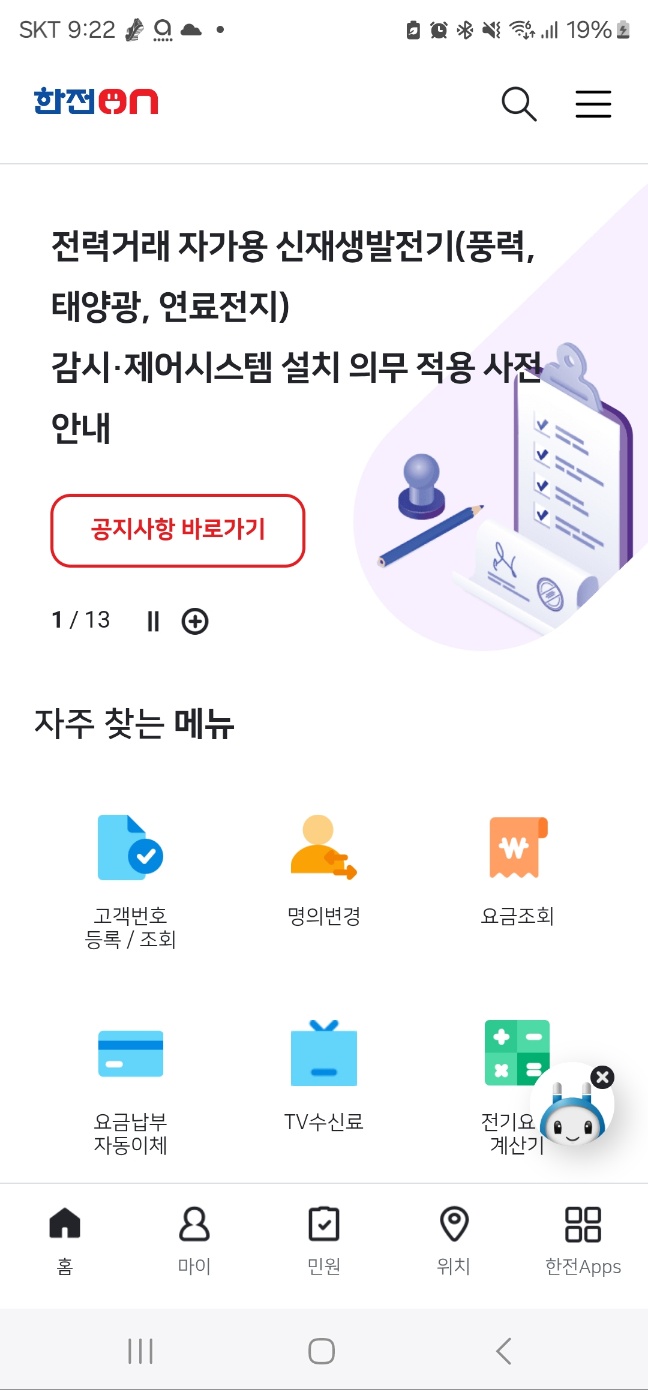The height and width of the screenshot is (1390, 648).
Task: Switch to the 한전Apps tab
Action: tap(583, 1241)
